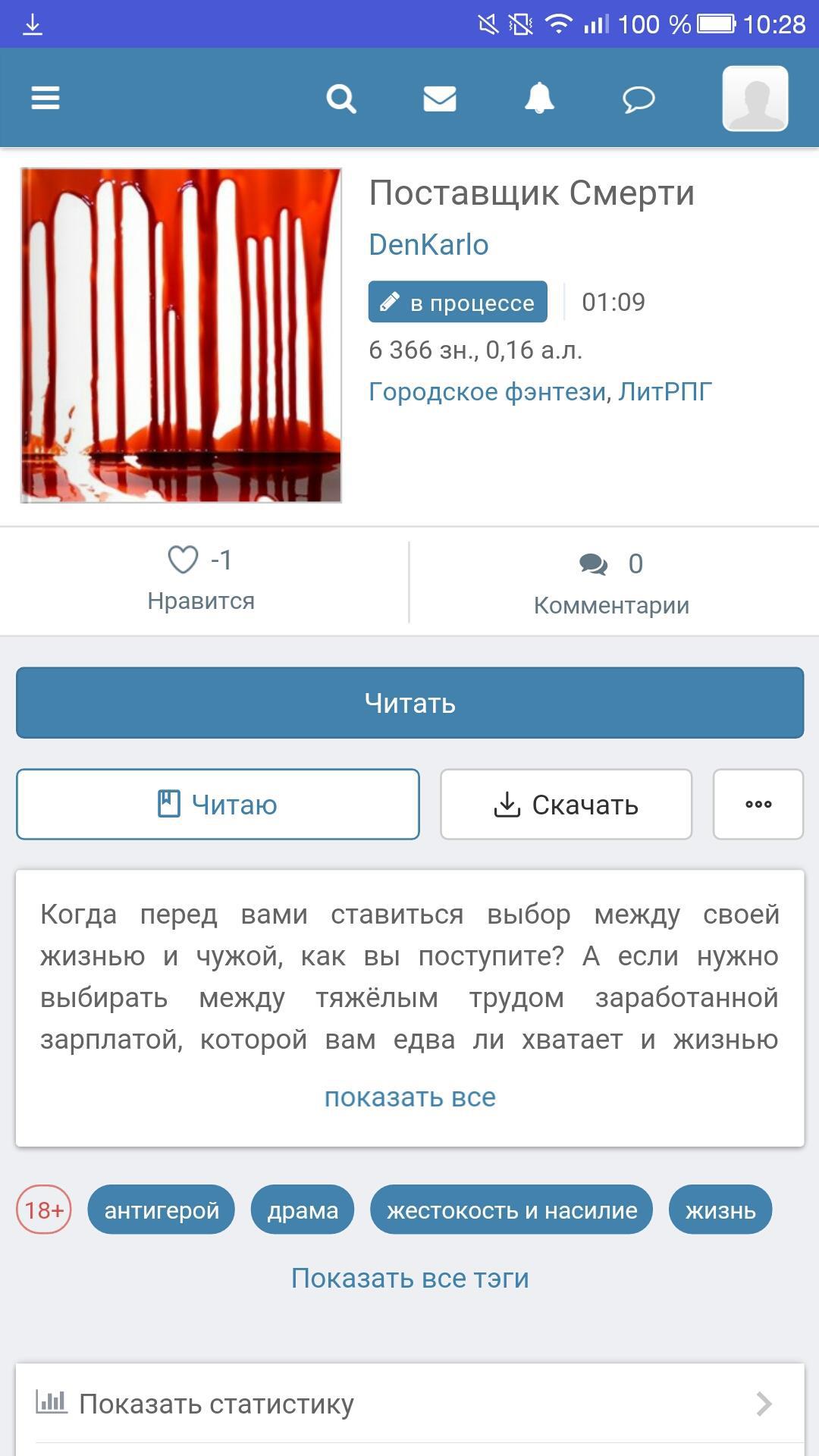Image resolution: width=819 pixels, height=1456 pixels.
Task: Browse the ЛитРПГ genre
Action: [x=665, y=392]
